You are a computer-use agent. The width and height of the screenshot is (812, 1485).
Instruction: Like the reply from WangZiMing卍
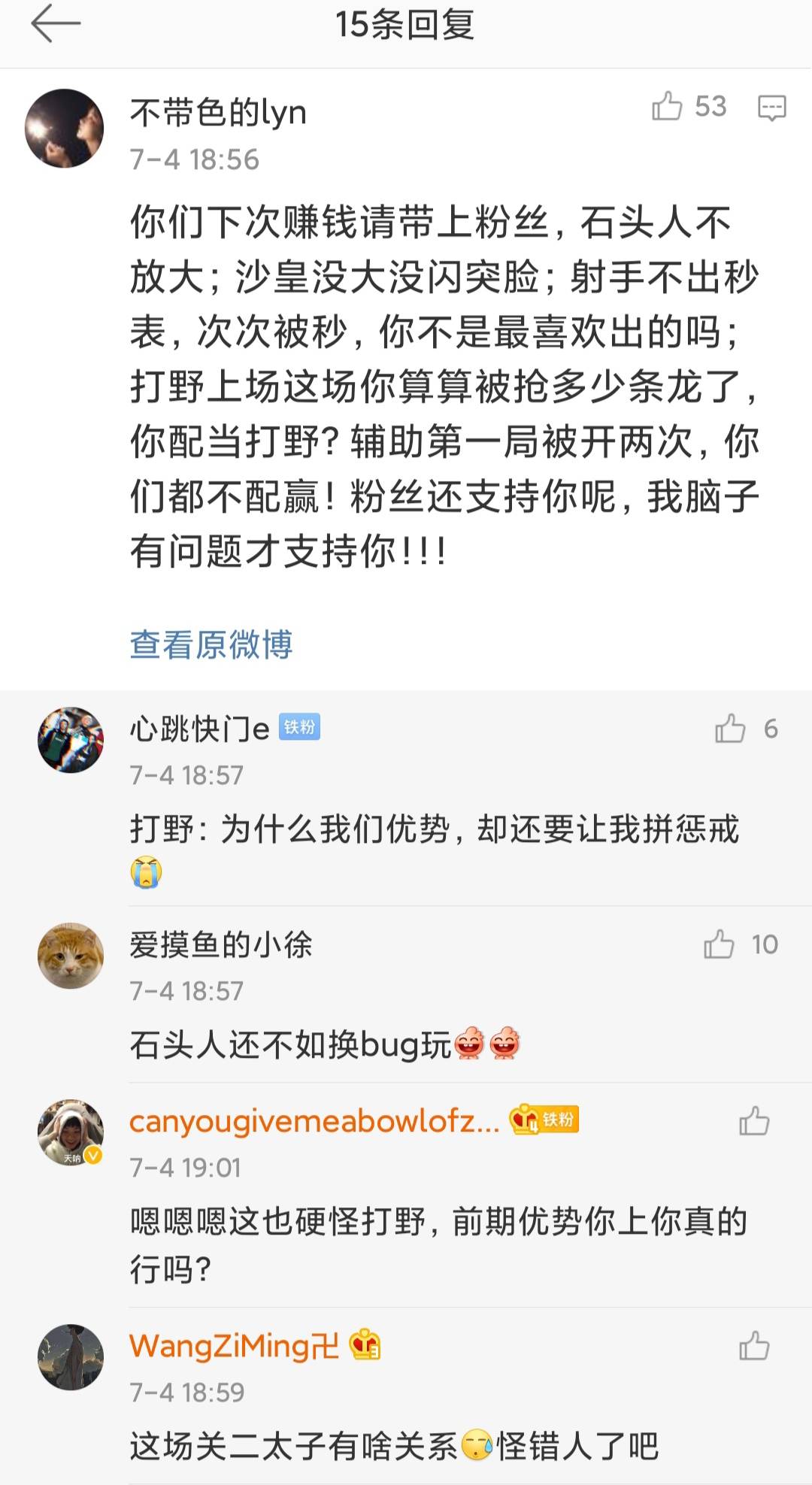pyautogui.click(x=753, y=1346)
